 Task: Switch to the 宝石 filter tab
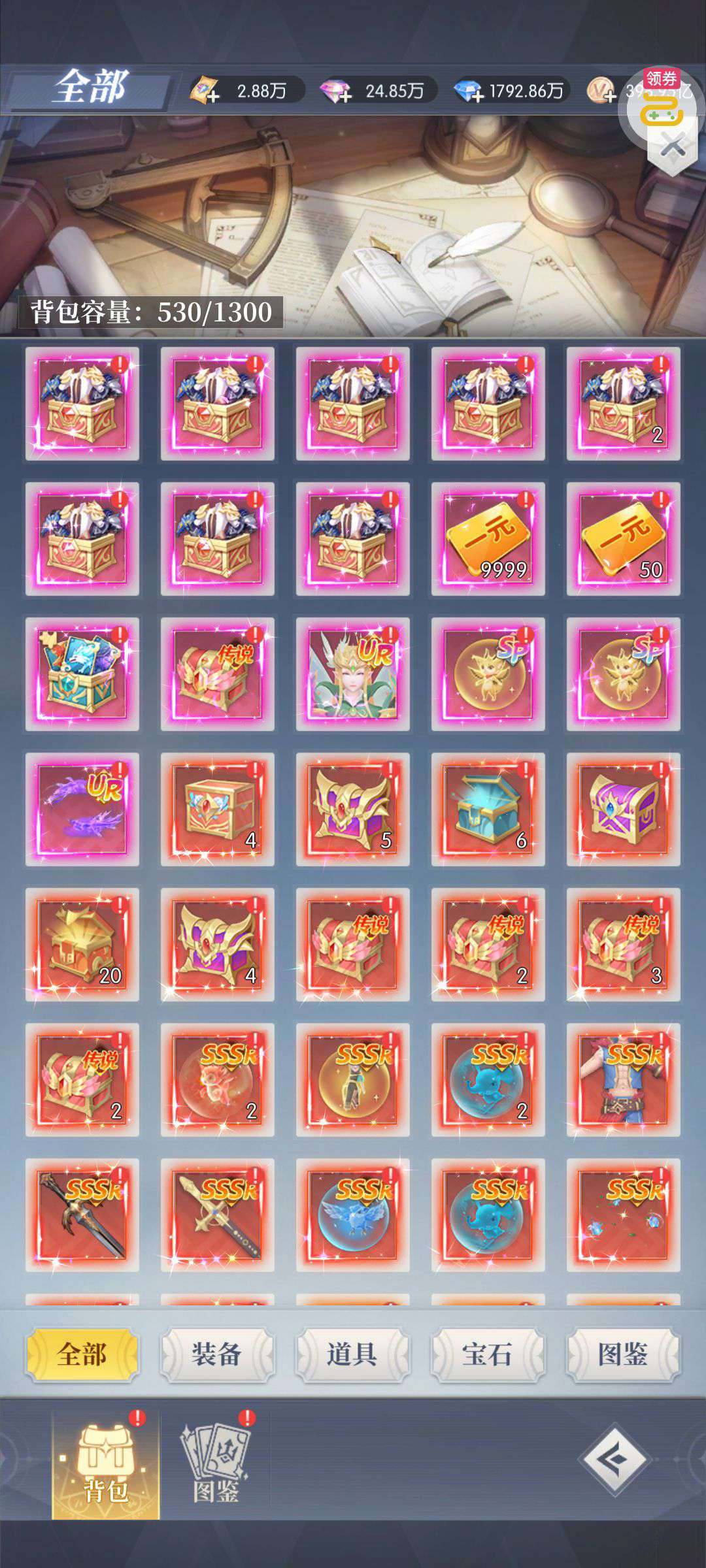point(488,1354)
